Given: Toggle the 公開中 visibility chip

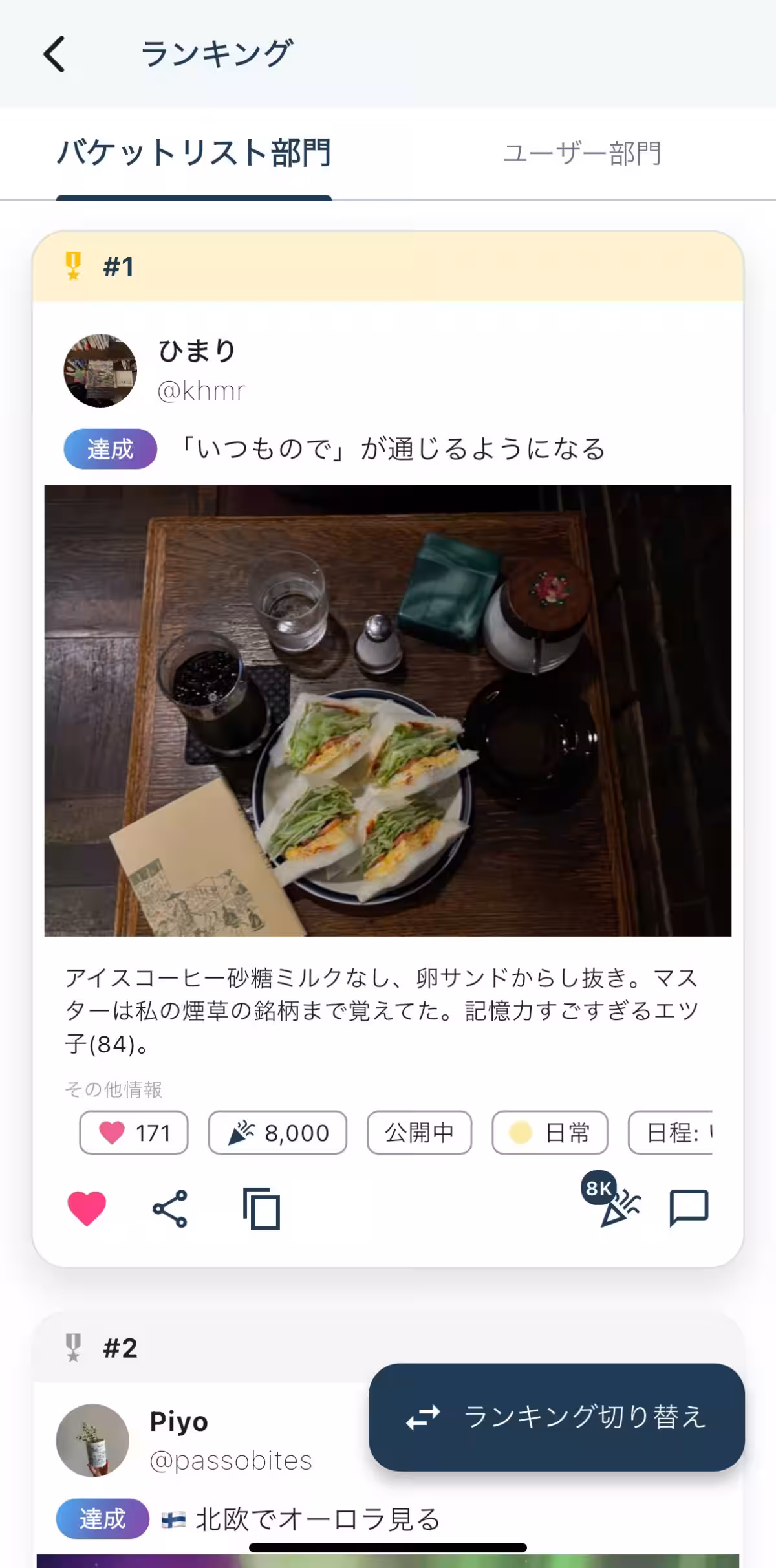Looking at the screenshot, I should tap(419, 1133).
